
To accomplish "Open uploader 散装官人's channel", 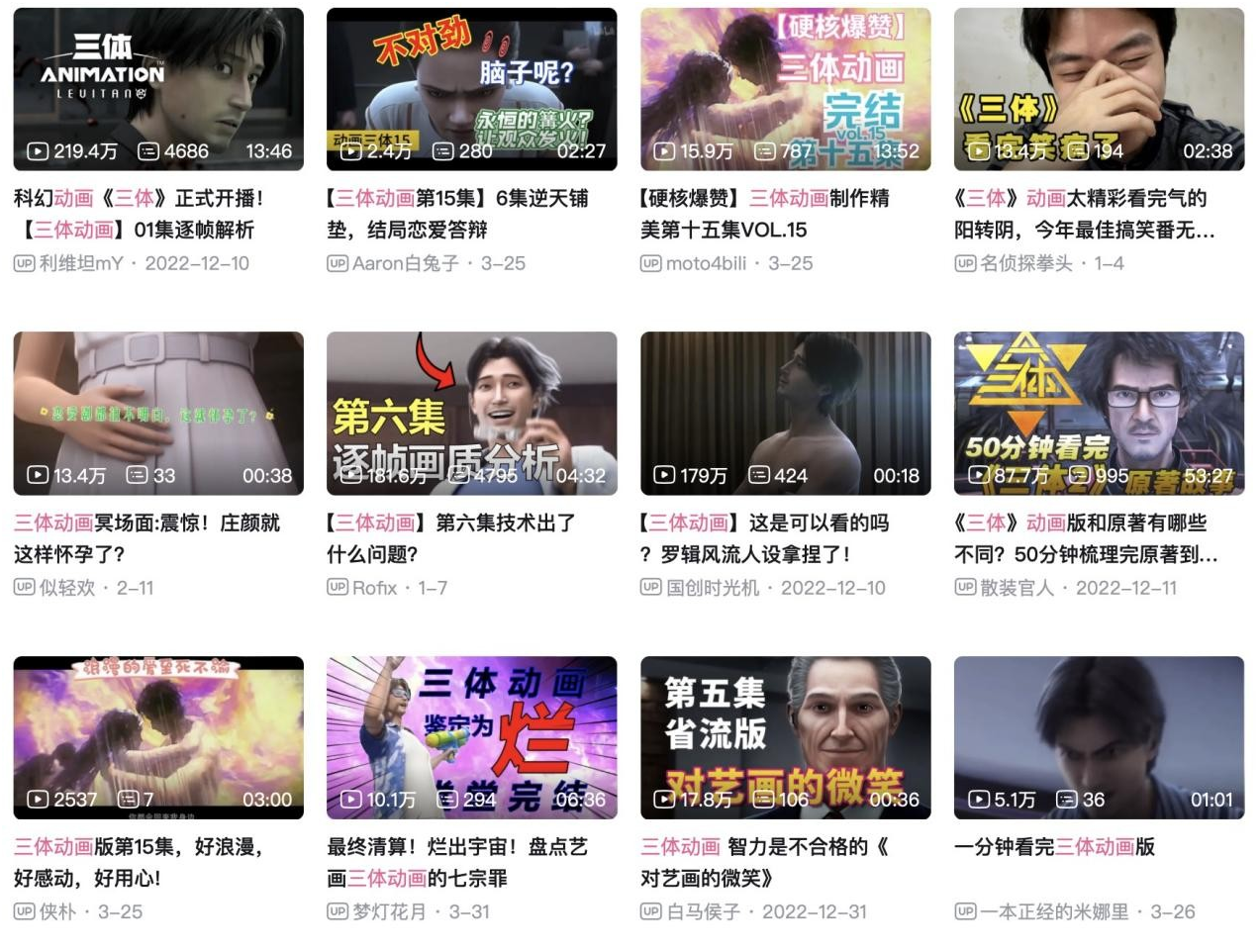I will click(1017, 588).
